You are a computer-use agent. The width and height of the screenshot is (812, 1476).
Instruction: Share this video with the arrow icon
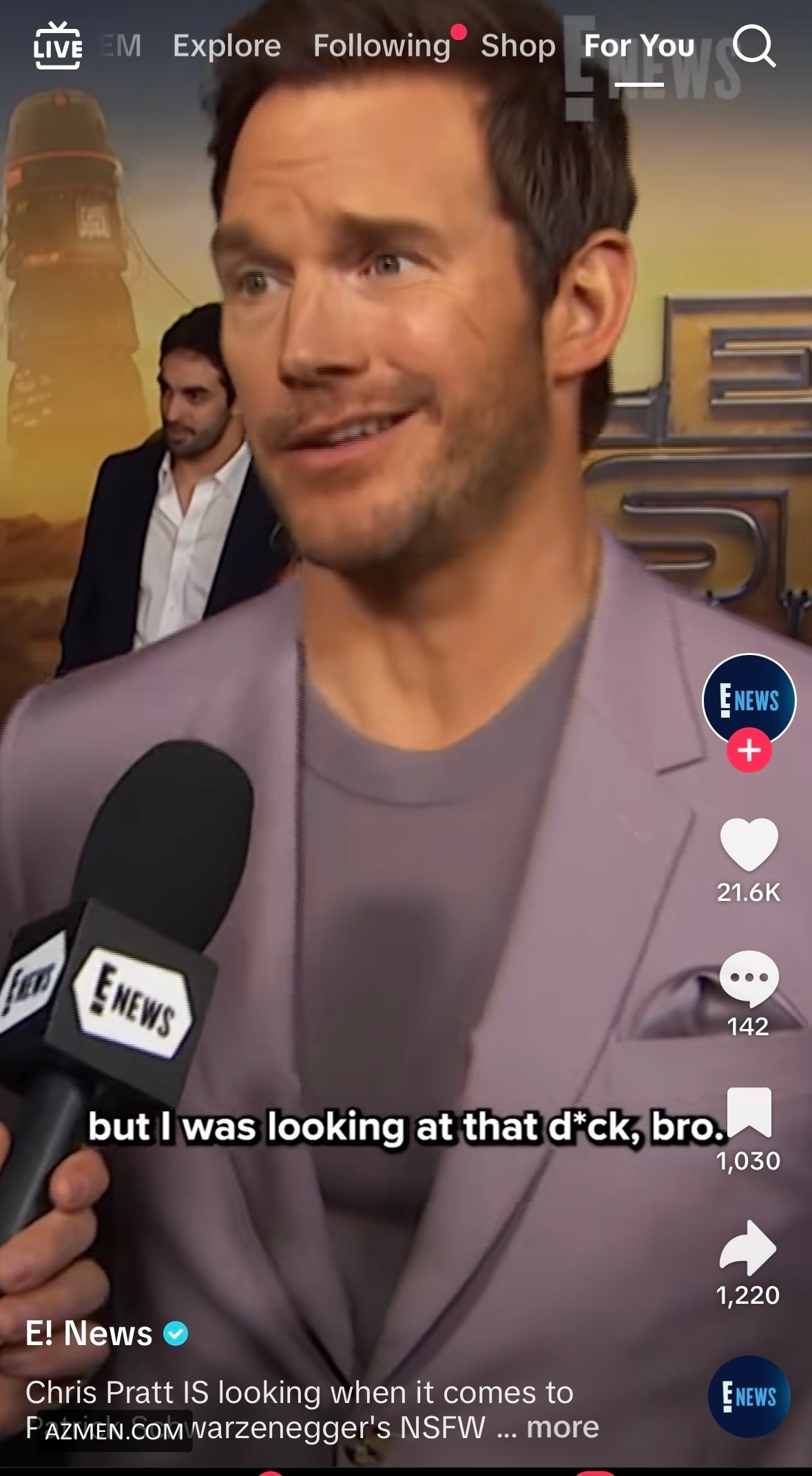coord(749,1247)
